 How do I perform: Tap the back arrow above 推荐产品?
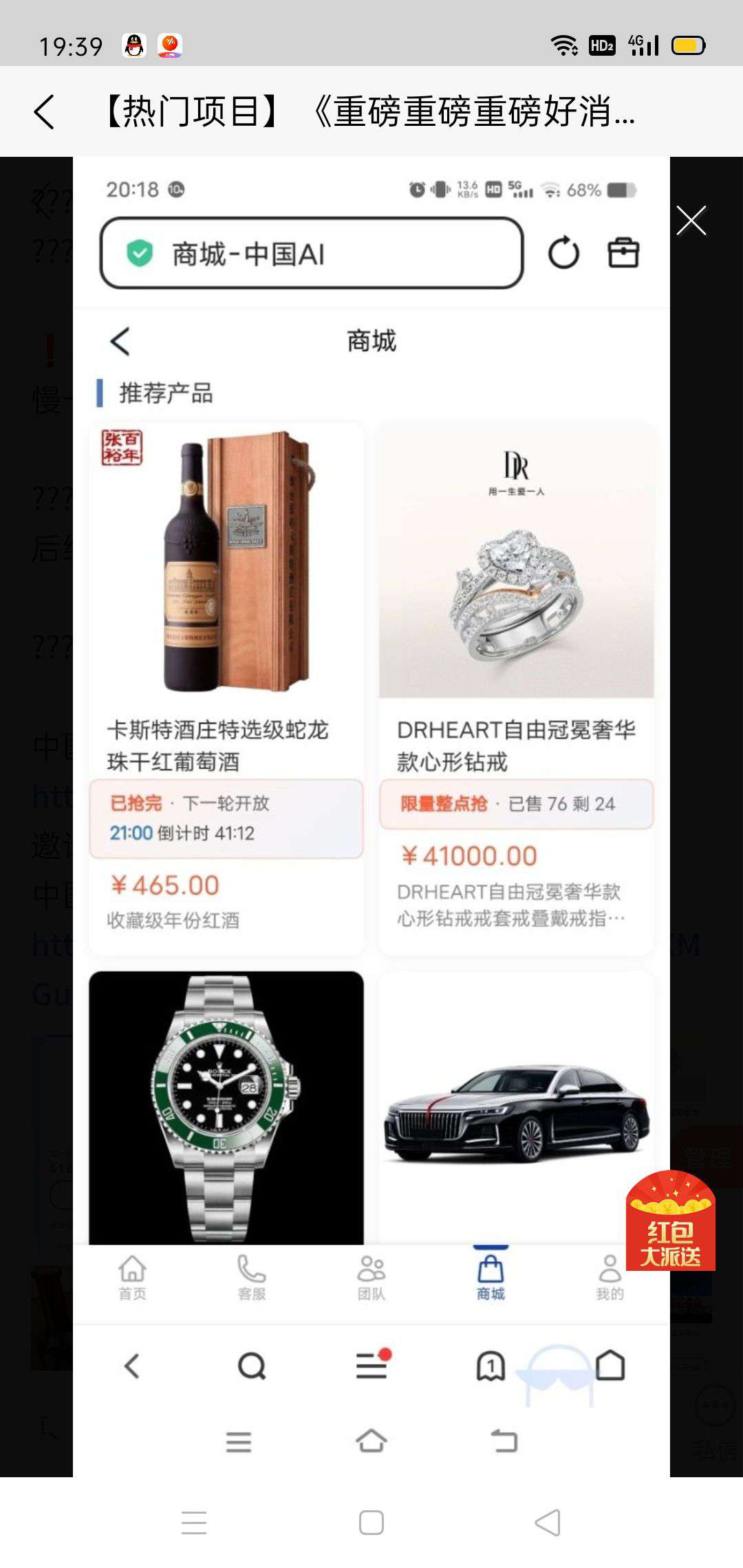click(120, 341)
